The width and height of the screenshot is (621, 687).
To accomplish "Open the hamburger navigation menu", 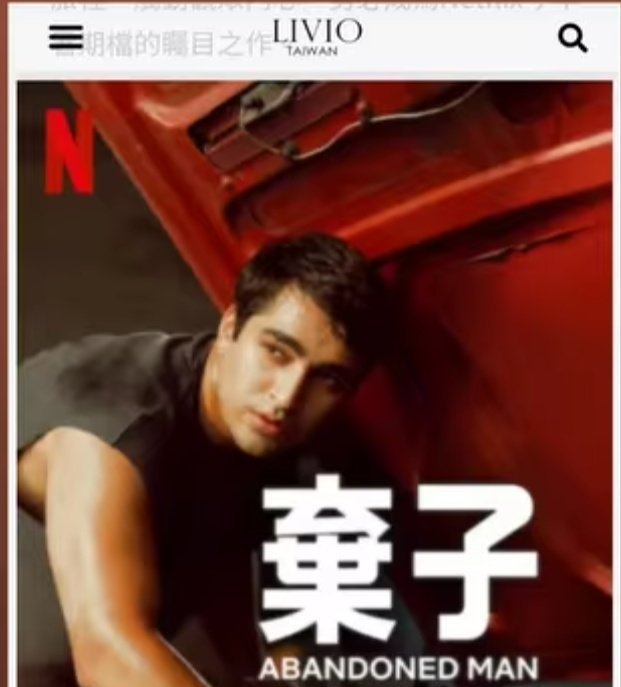I will click(66, 37).
